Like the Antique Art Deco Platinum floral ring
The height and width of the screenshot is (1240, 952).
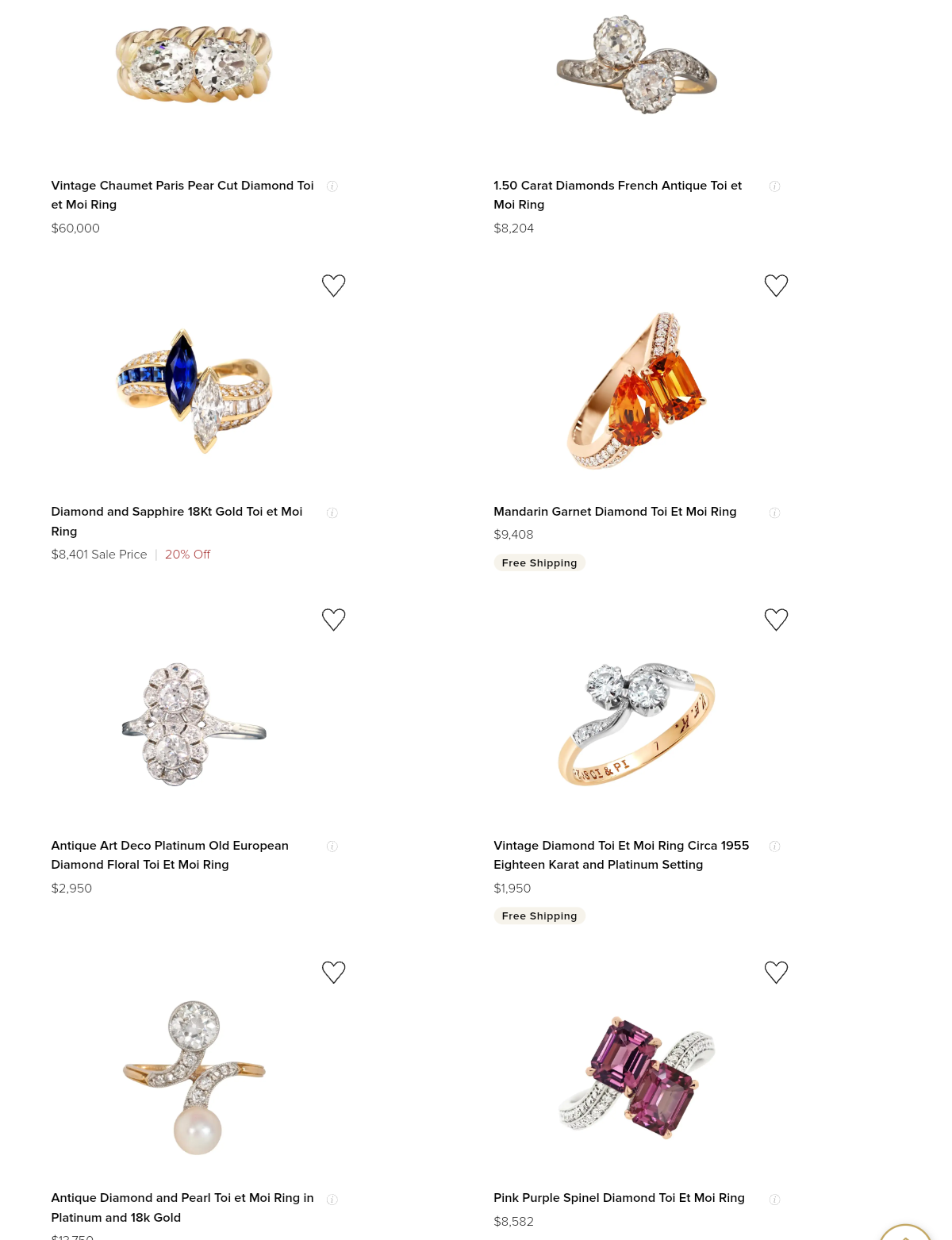[x=334, y=620]
